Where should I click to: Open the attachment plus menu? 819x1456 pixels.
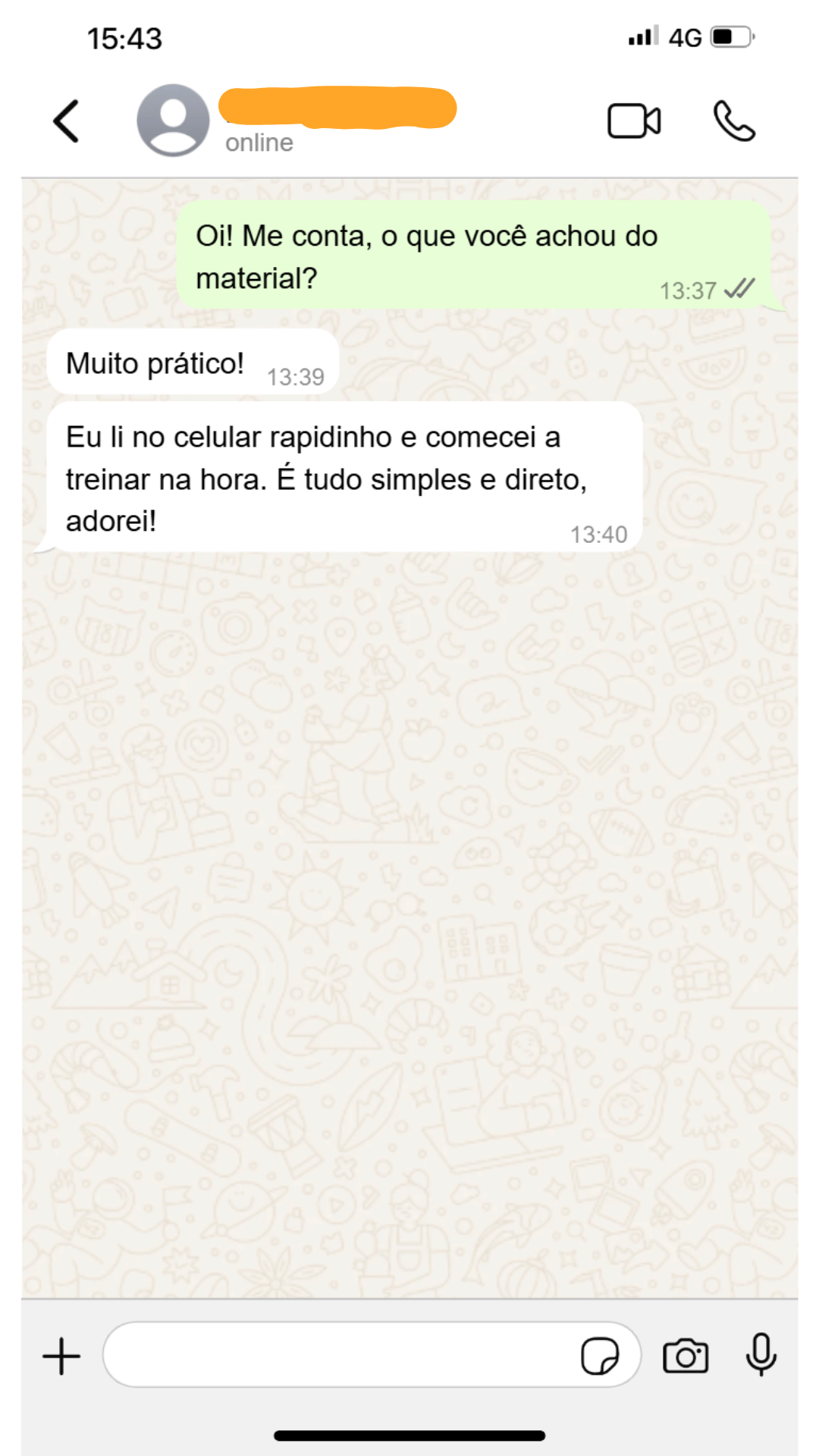pyautogui.click(x=61, y=1356)
